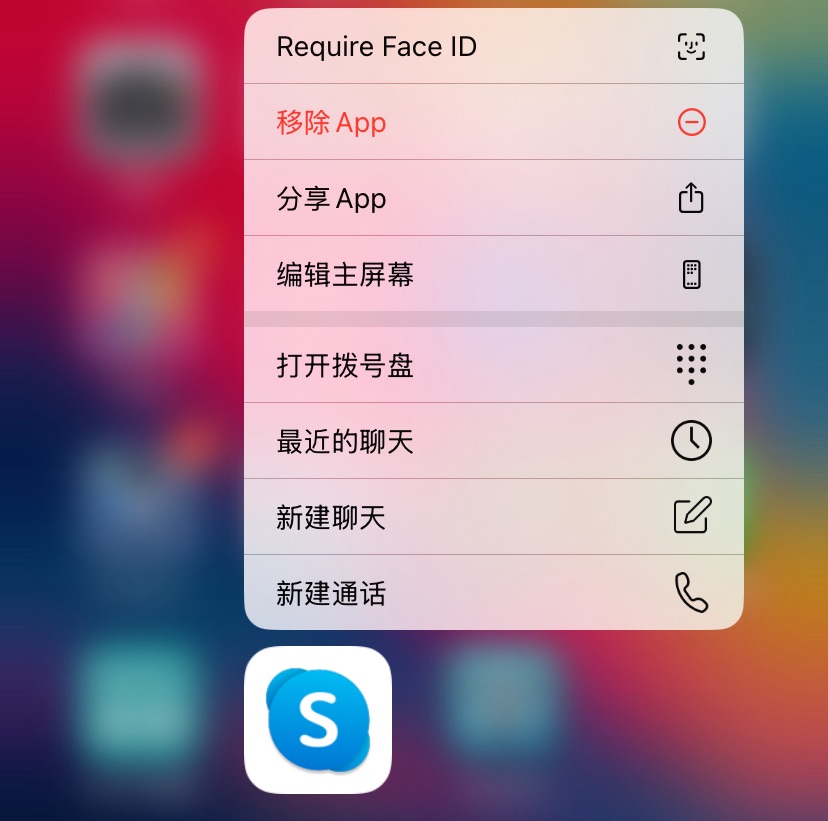Open the dial pad via 打开拨号盘
Image resolution: width=828 pixels, height=821 pixels.
(493, 365)
